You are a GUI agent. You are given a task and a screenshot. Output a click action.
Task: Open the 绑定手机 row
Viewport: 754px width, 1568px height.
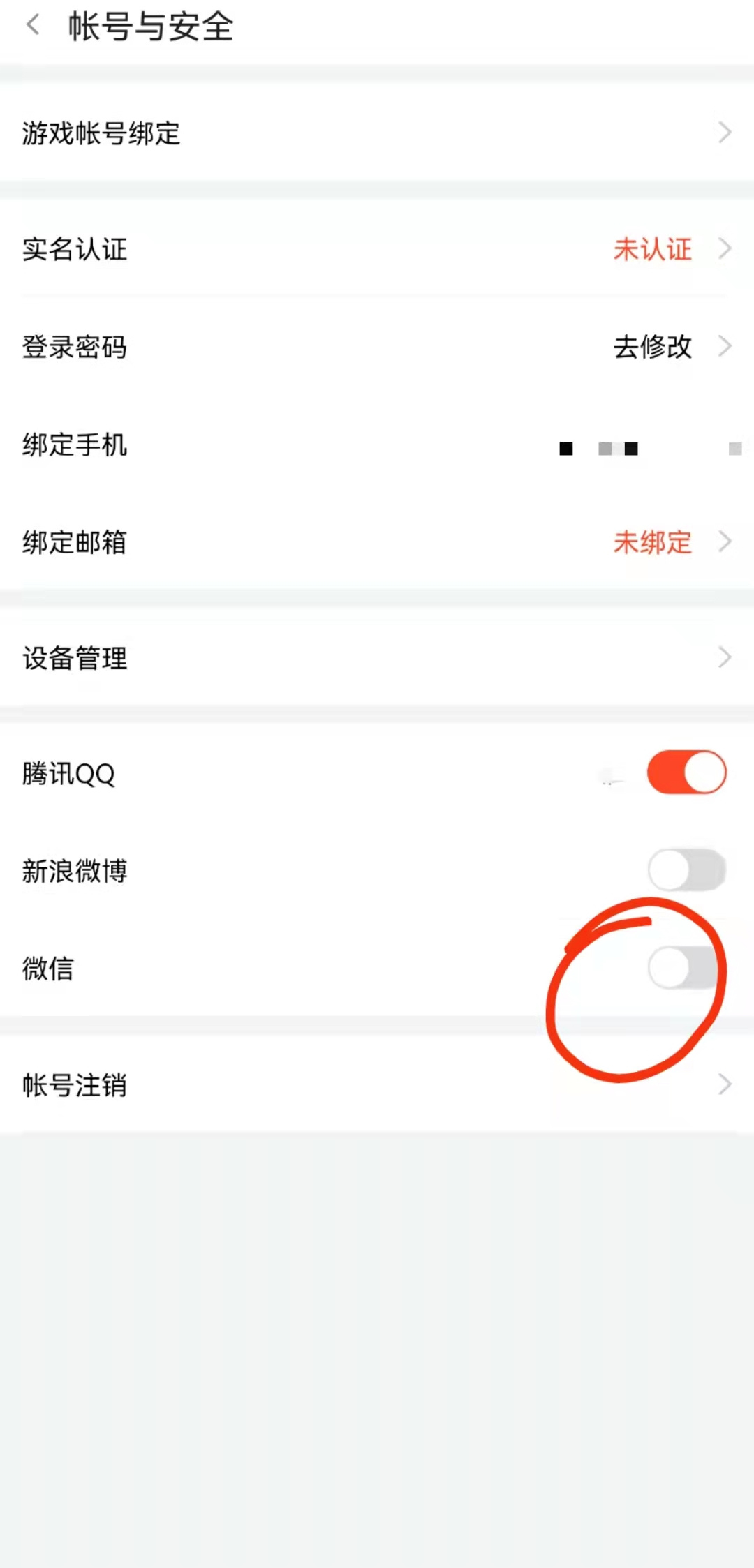click(377, 445)
